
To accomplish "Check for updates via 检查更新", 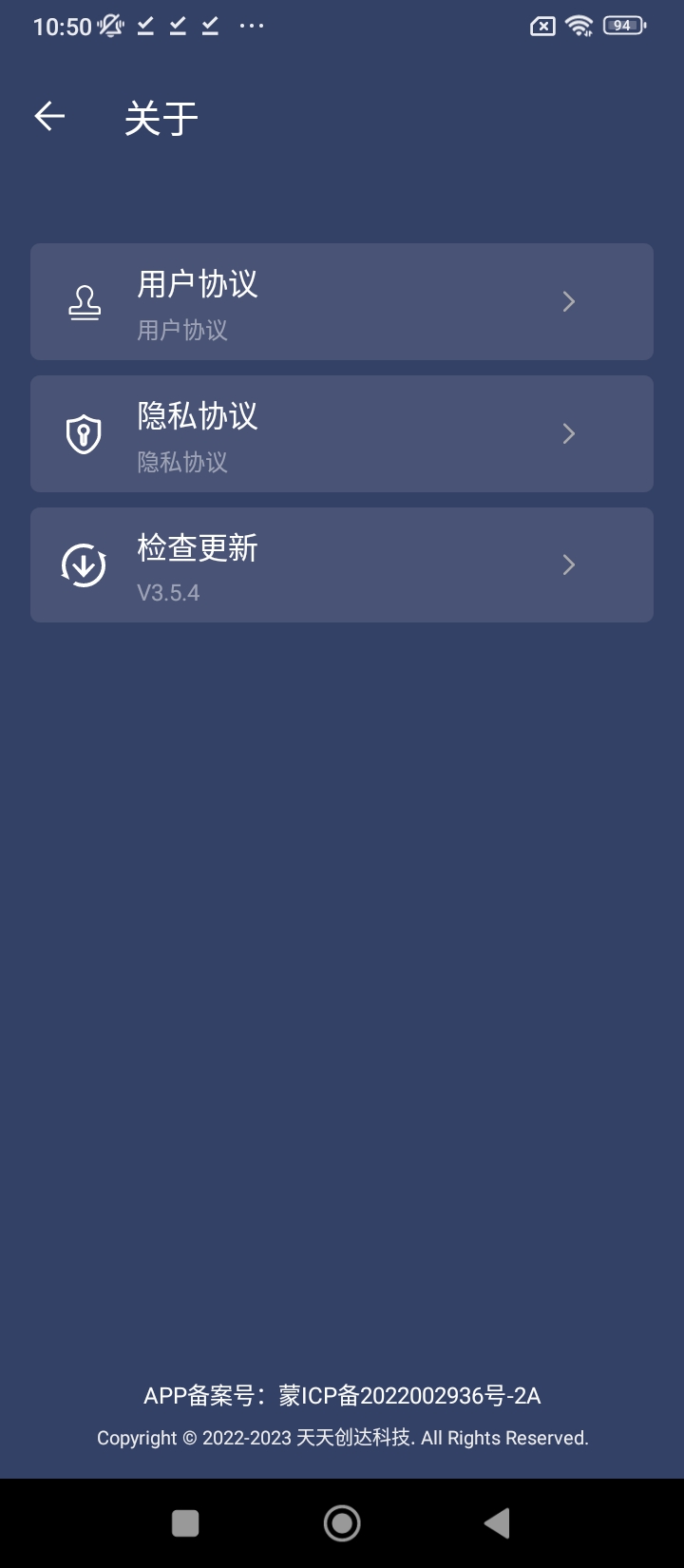I will pyautogui.click(x=342, y=565).
